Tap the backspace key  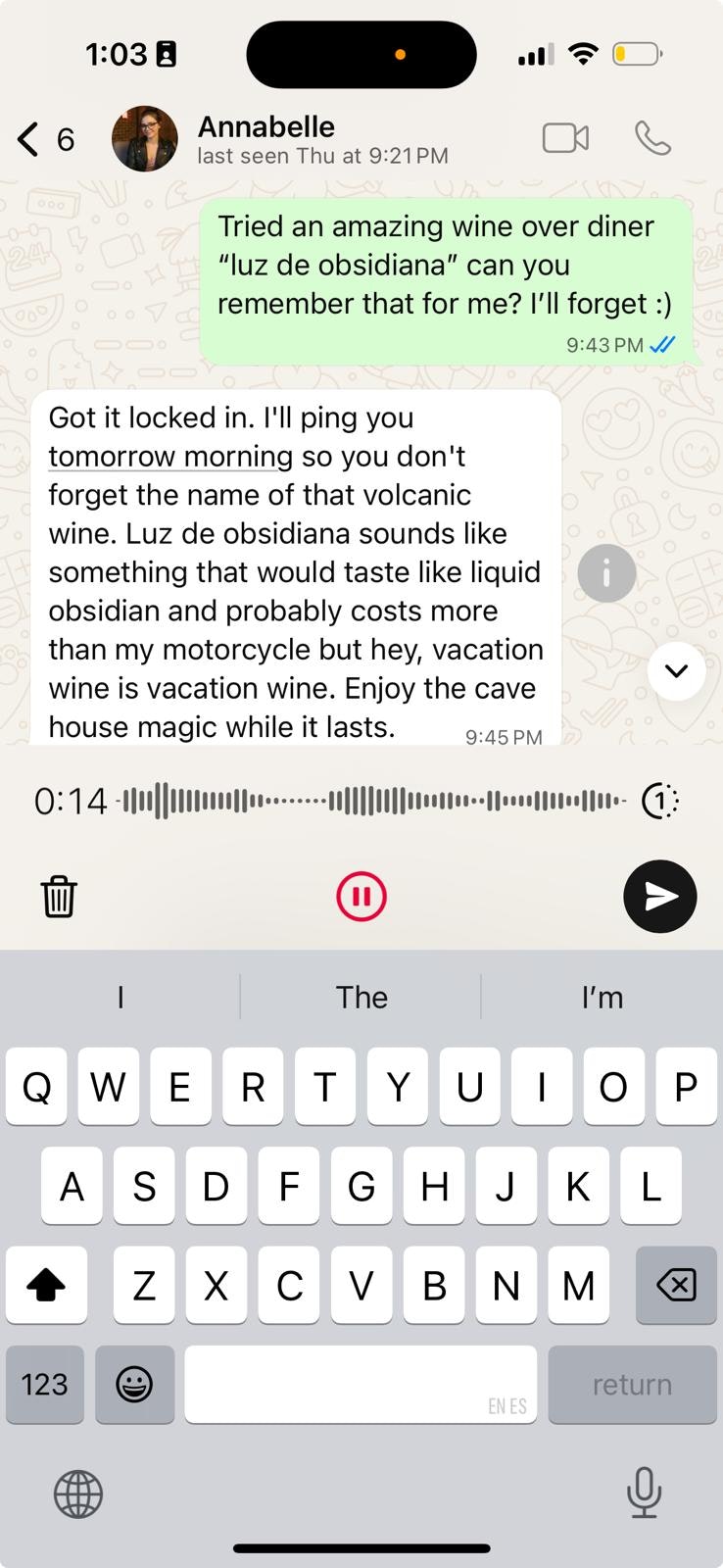676,1285
